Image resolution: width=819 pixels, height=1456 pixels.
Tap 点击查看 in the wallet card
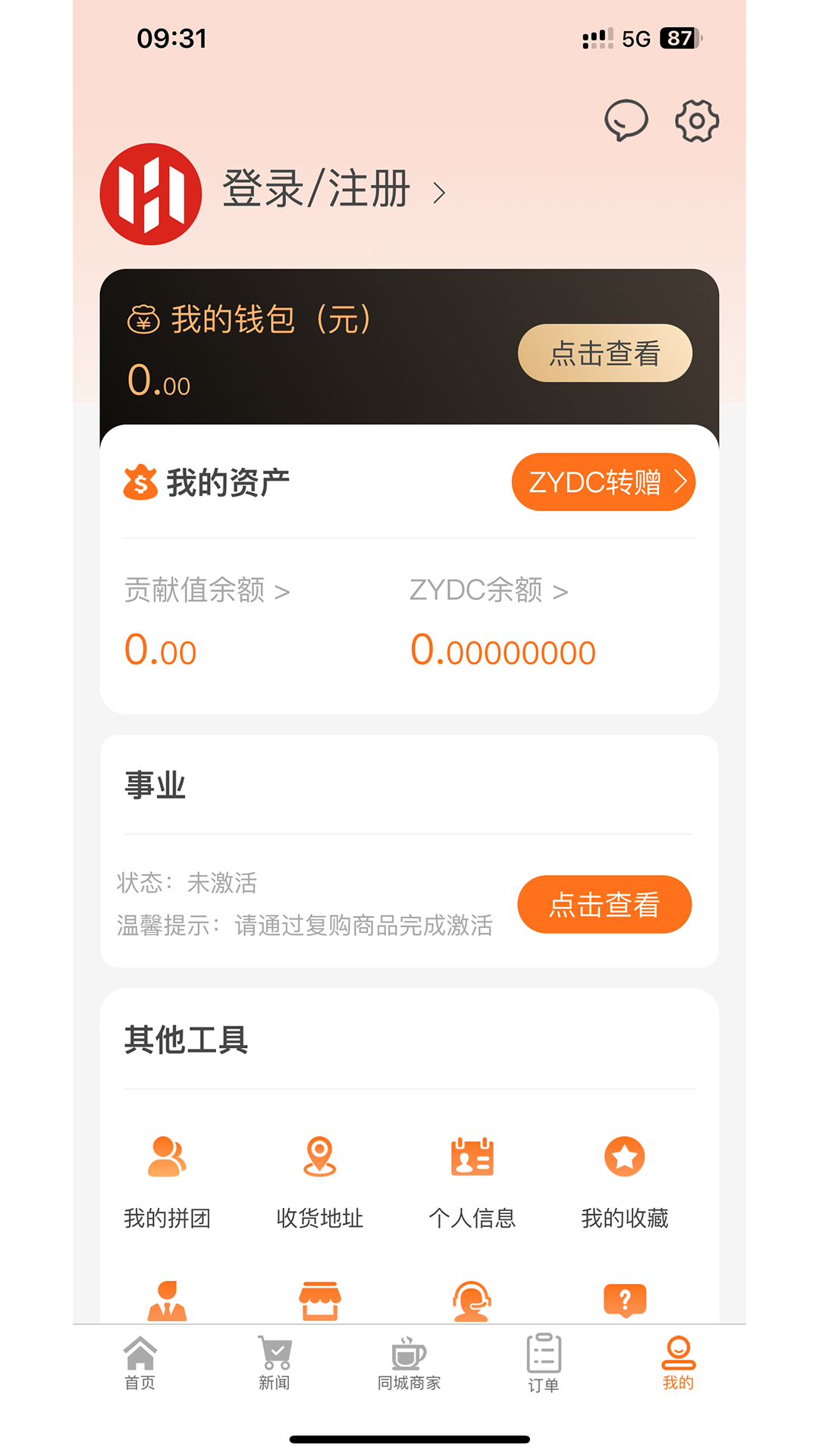point(604,353)
